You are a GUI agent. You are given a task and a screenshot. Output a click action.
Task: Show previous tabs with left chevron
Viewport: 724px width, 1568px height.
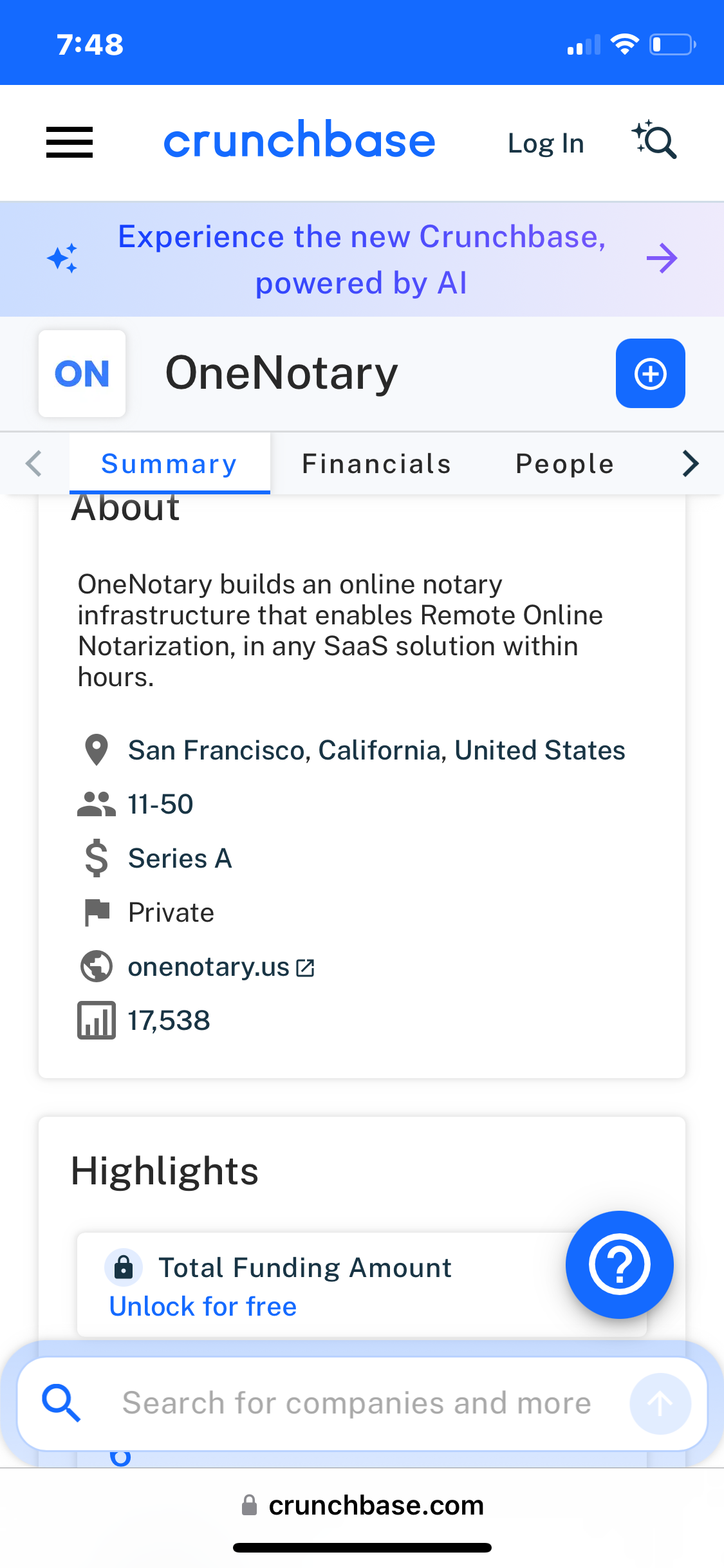(33, 463)
